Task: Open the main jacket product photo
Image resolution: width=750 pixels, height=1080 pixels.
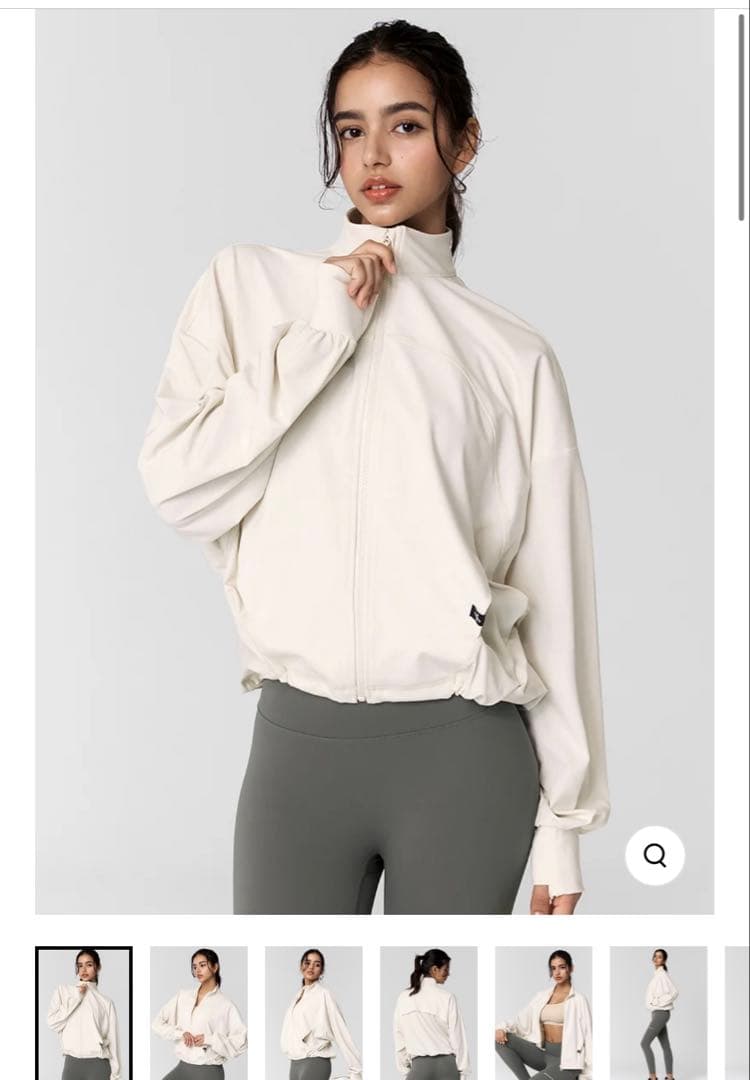Action: point(374,460)
